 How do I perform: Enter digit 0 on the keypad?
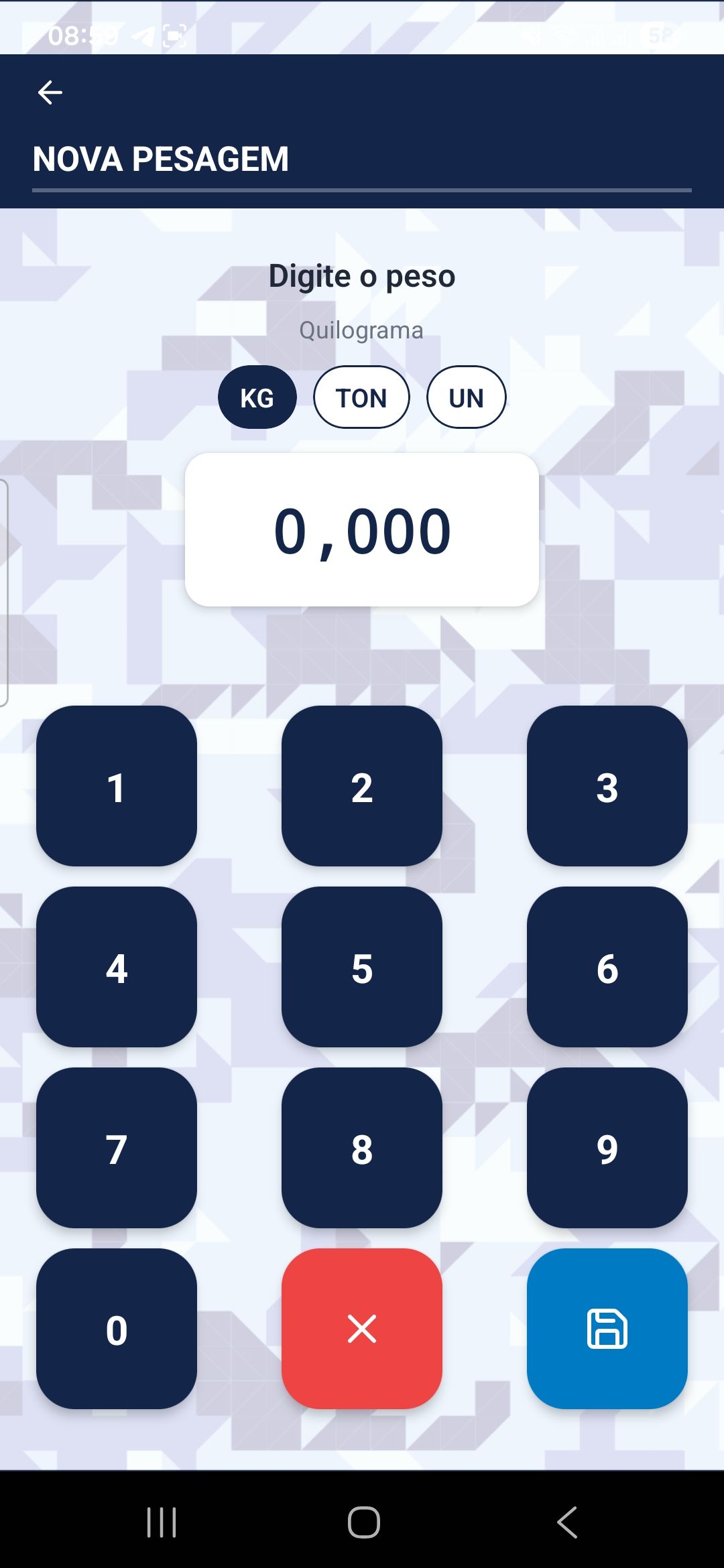pyautogui.click(x=117, y=1329)
